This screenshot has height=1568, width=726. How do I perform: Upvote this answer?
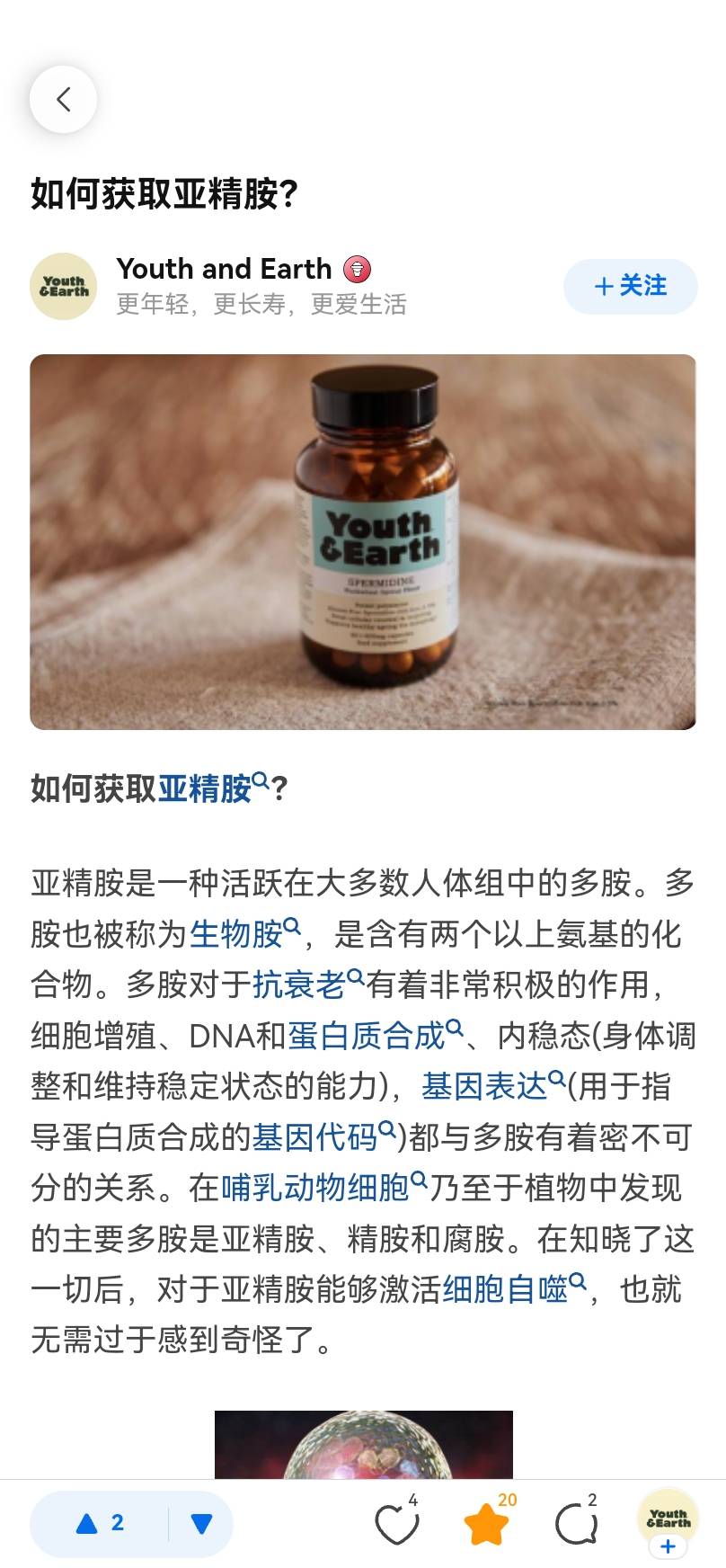click(x=100, y=1523)
